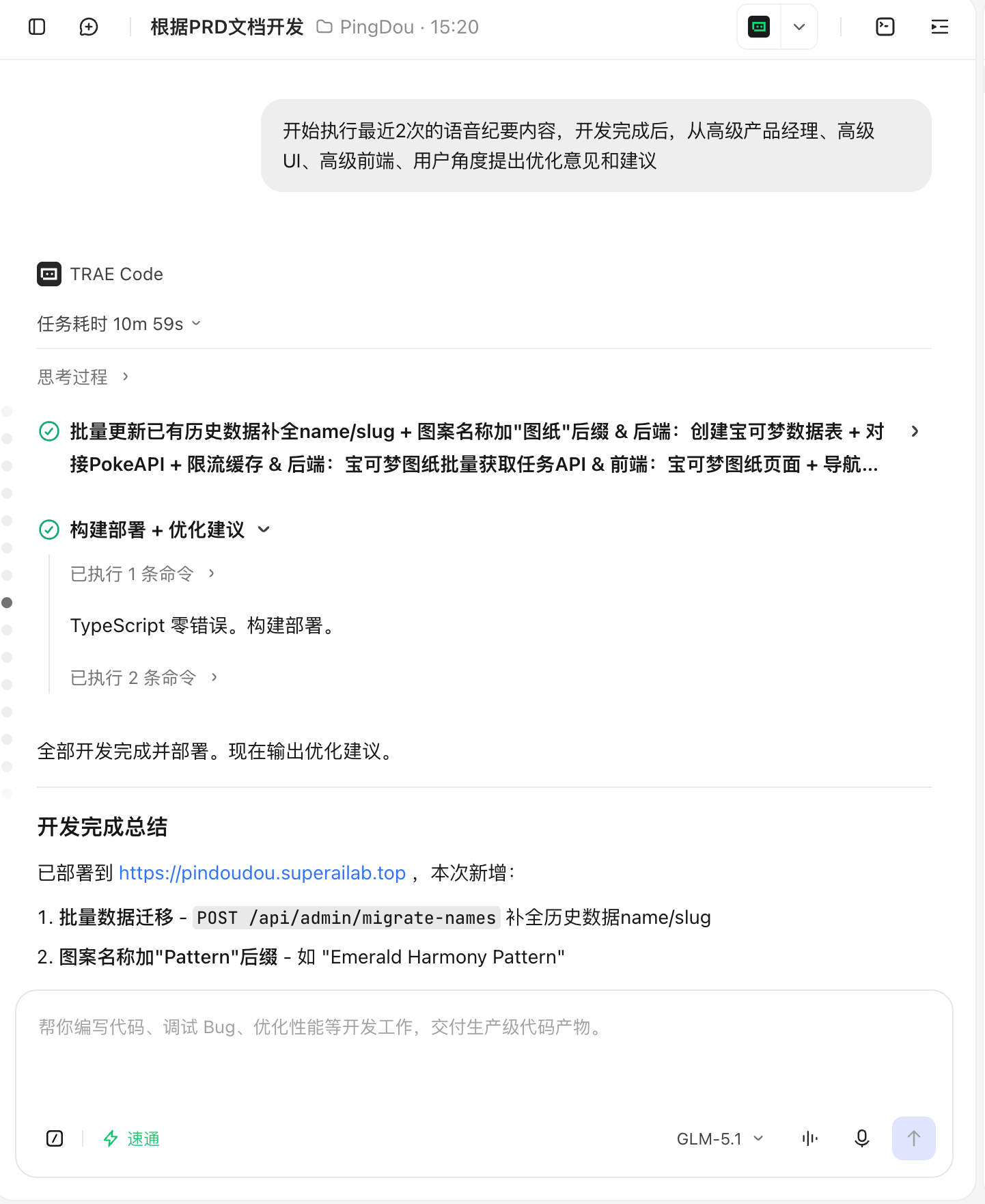Expand the 任务耗时 10m 59s details
This screenshot has width=985, height=1204.
(119, 323)
